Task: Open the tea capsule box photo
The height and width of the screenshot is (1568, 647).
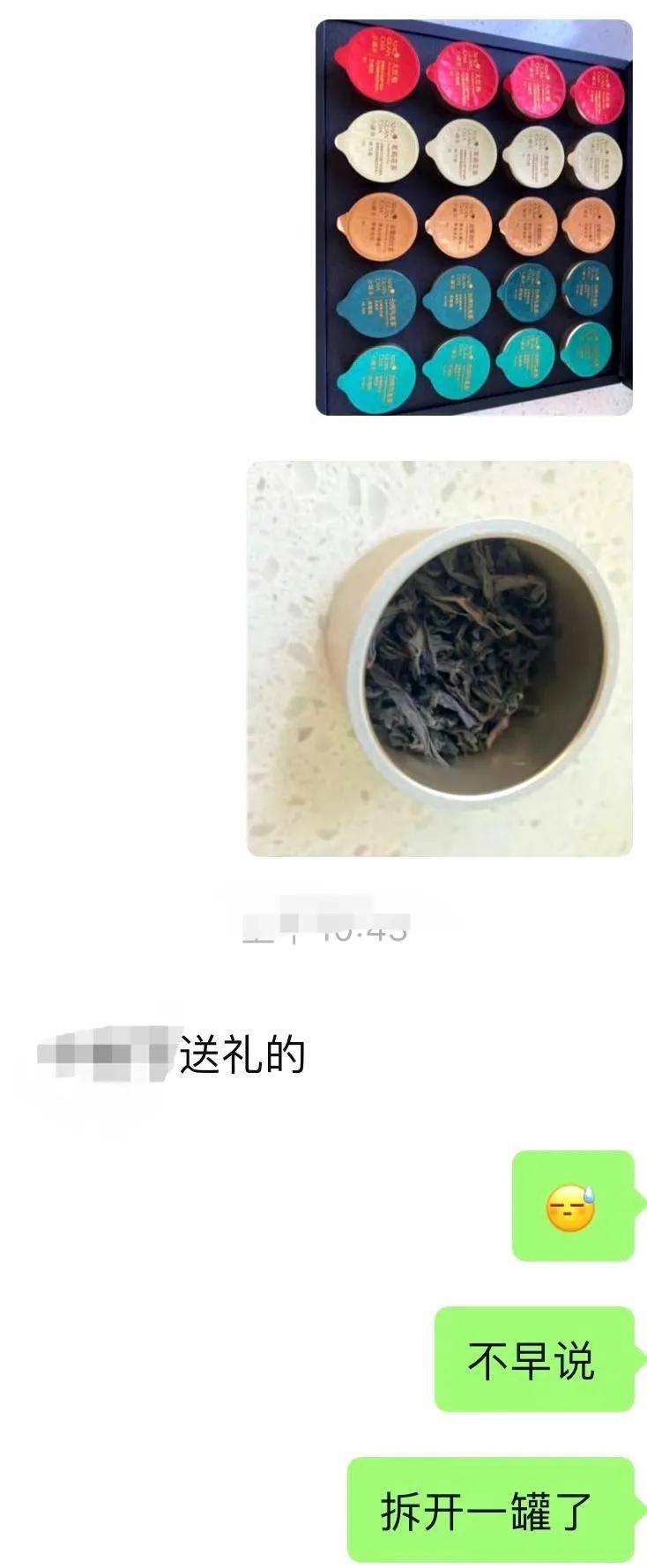Action: [x=474, y=218]
